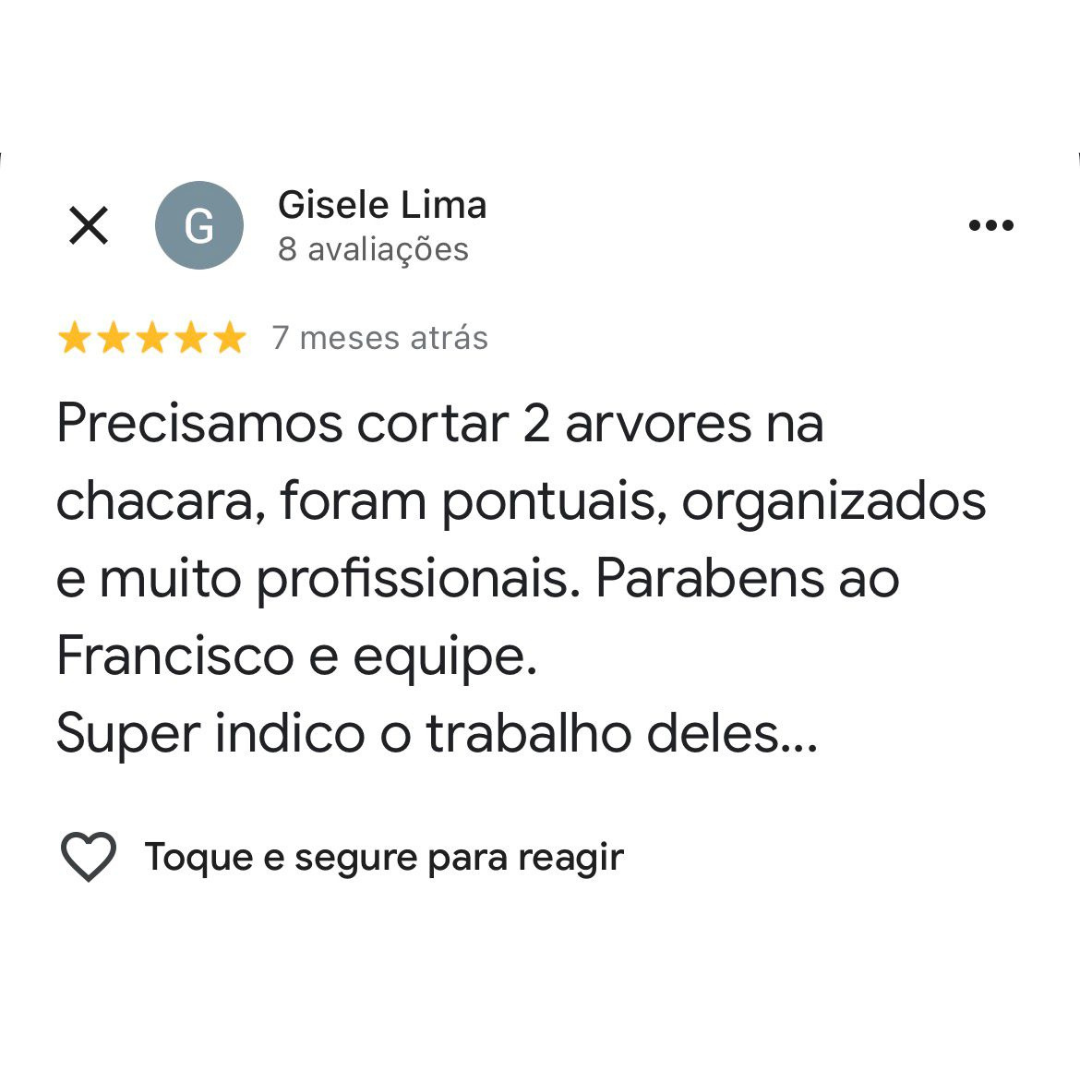Open Gisele Lima's profile
Screen dimensions: 1080x1080
click(x=382, y=206)
